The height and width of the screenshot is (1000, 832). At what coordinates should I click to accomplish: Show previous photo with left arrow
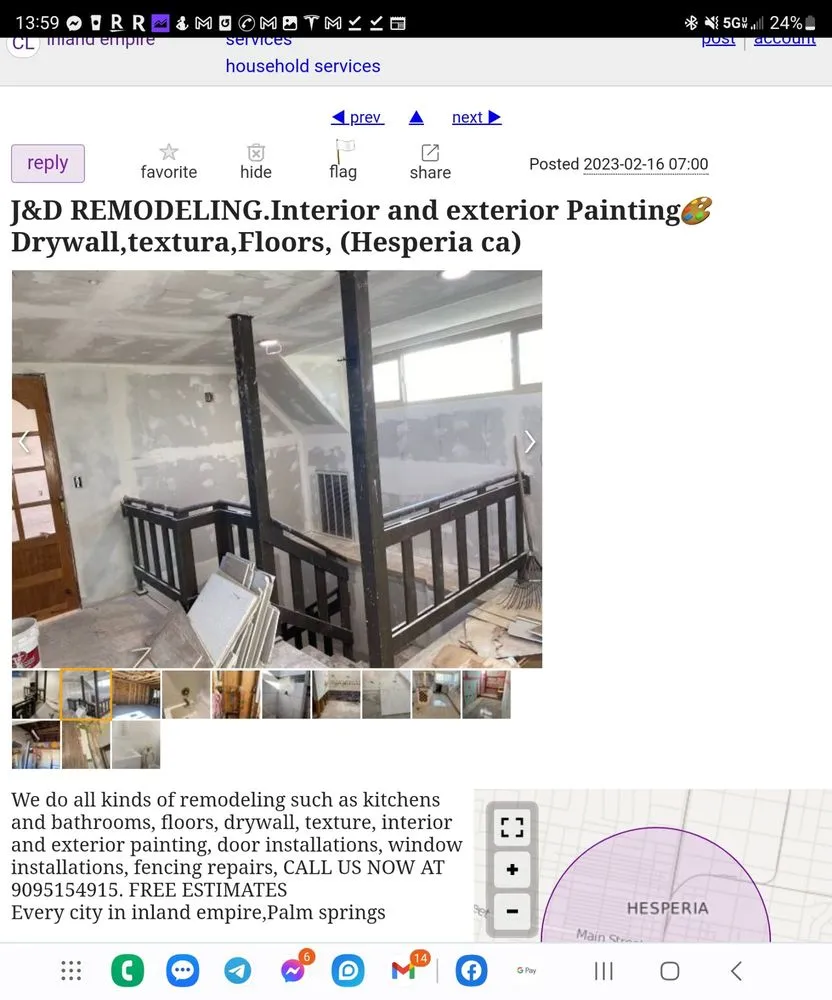pyautogui.click(x=25, y=442)
